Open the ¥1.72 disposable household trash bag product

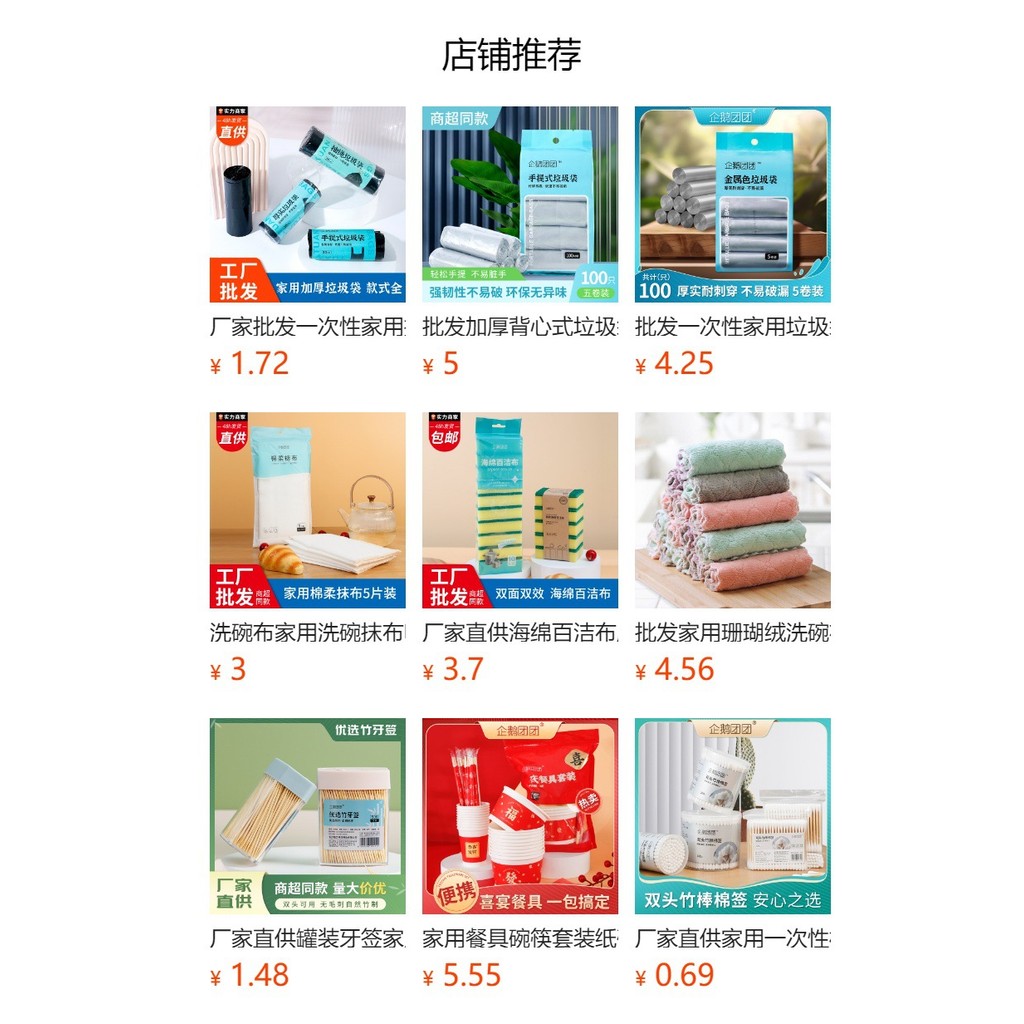coord(307,205)
